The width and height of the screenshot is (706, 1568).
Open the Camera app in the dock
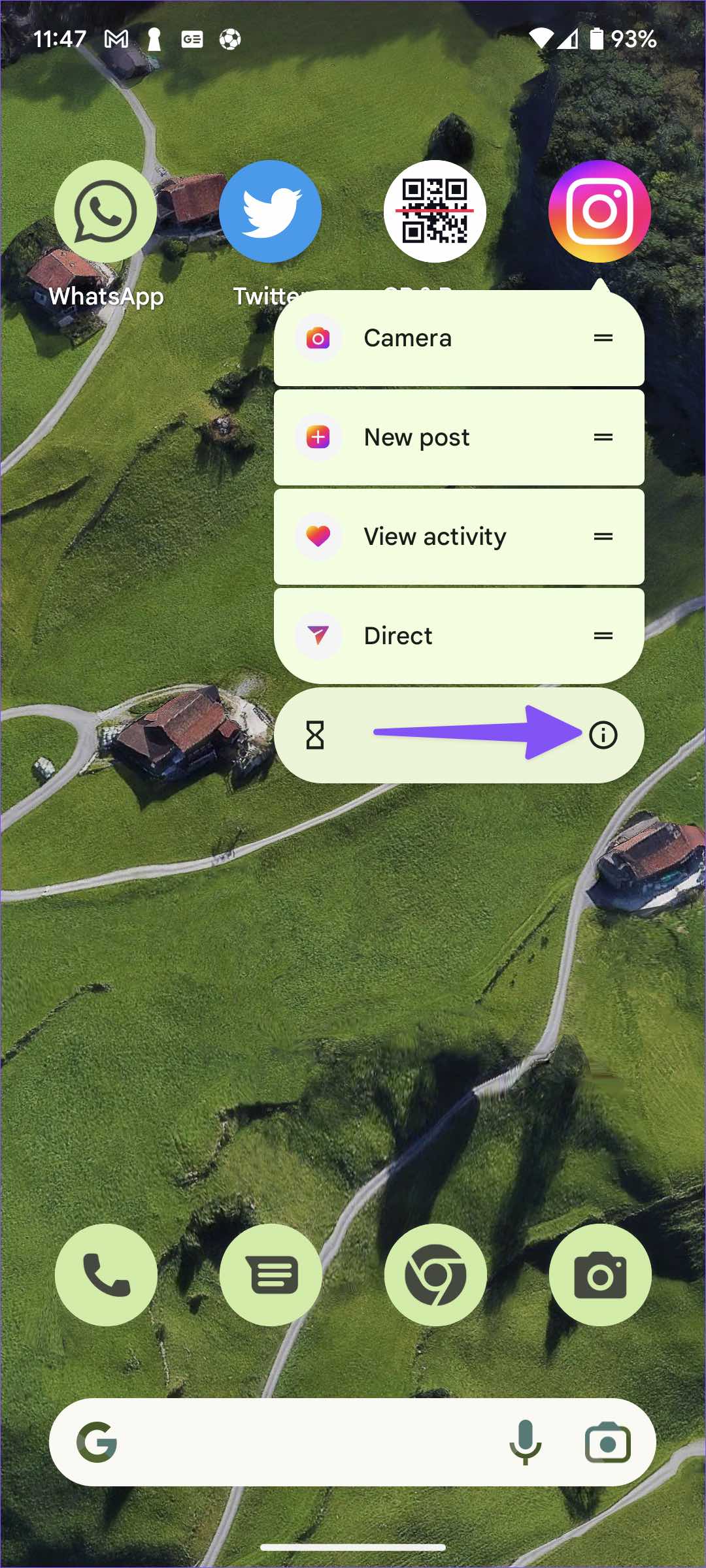pyautogui.click(x=600, y=1275)
